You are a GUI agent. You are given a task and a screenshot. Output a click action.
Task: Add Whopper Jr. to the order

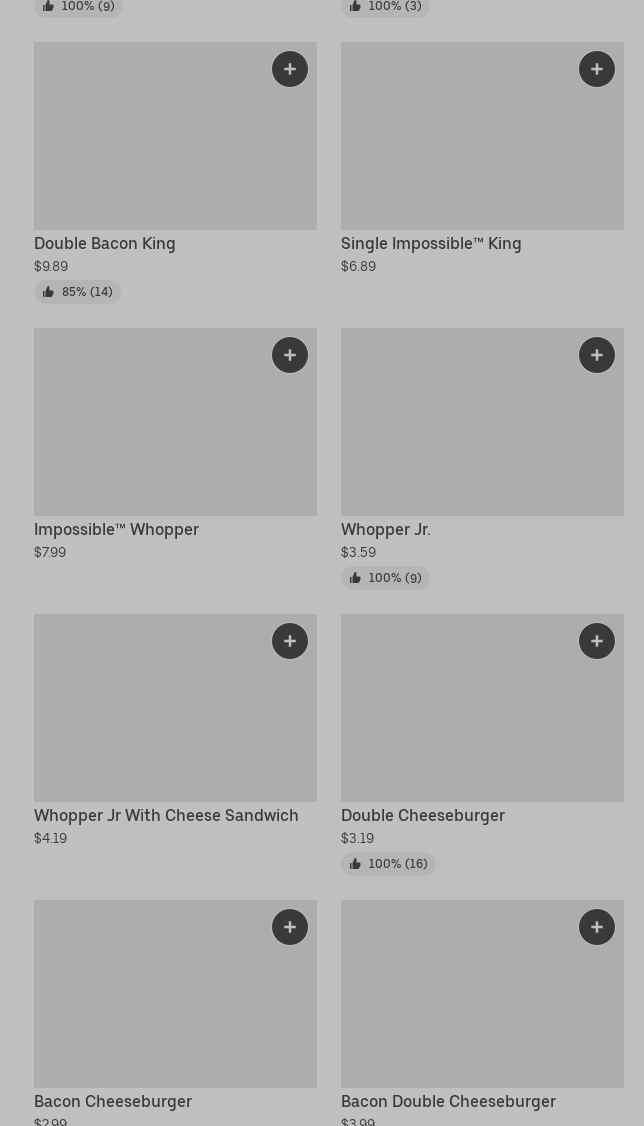click(x=597, y=355)
